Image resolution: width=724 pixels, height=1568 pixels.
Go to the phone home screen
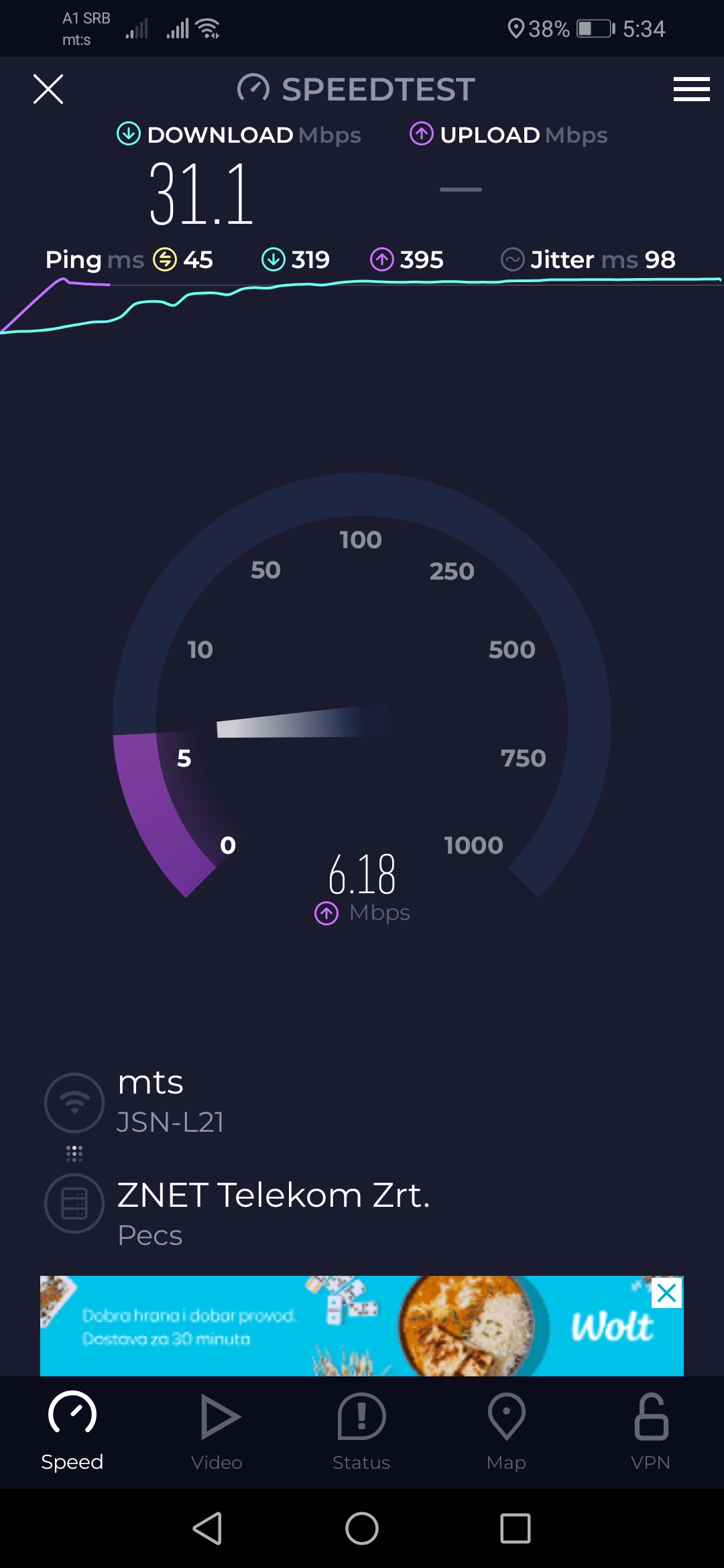tap(362, 1528)
